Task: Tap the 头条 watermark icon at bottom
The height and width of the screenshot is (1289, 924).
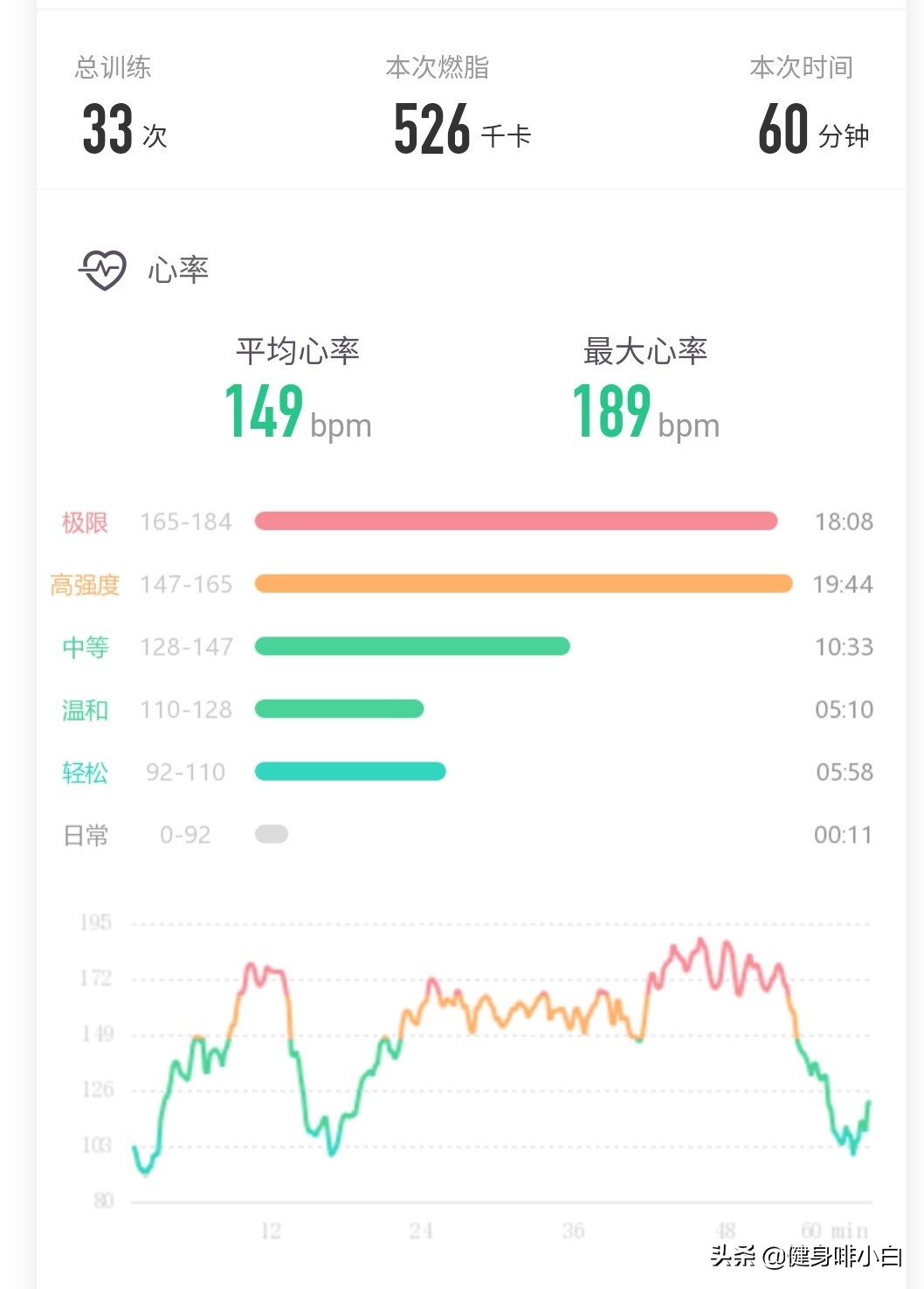Action: pyautogui.click(x=734, y=1258)
